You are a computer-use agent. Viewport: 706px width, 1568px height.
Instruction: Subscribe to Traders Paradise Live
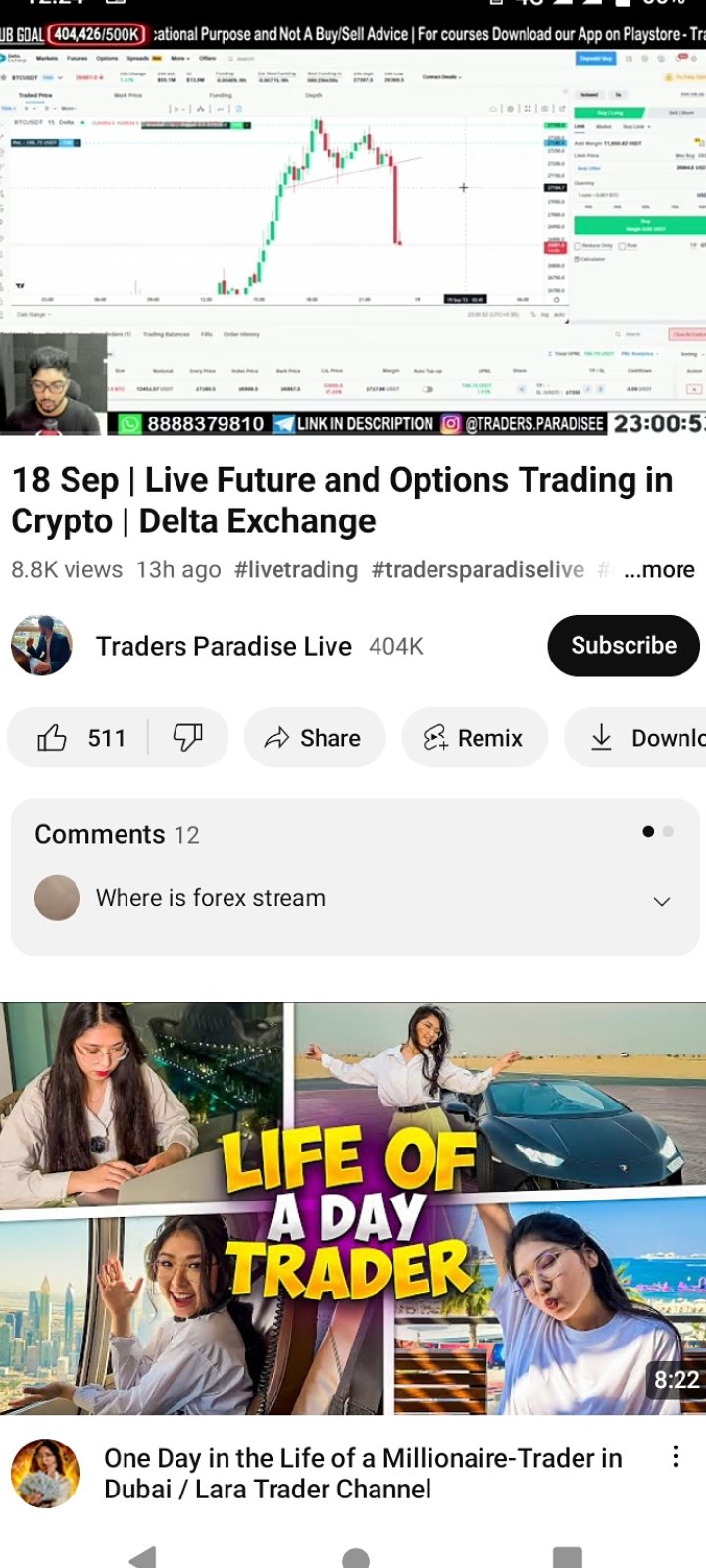pos(623,646)
